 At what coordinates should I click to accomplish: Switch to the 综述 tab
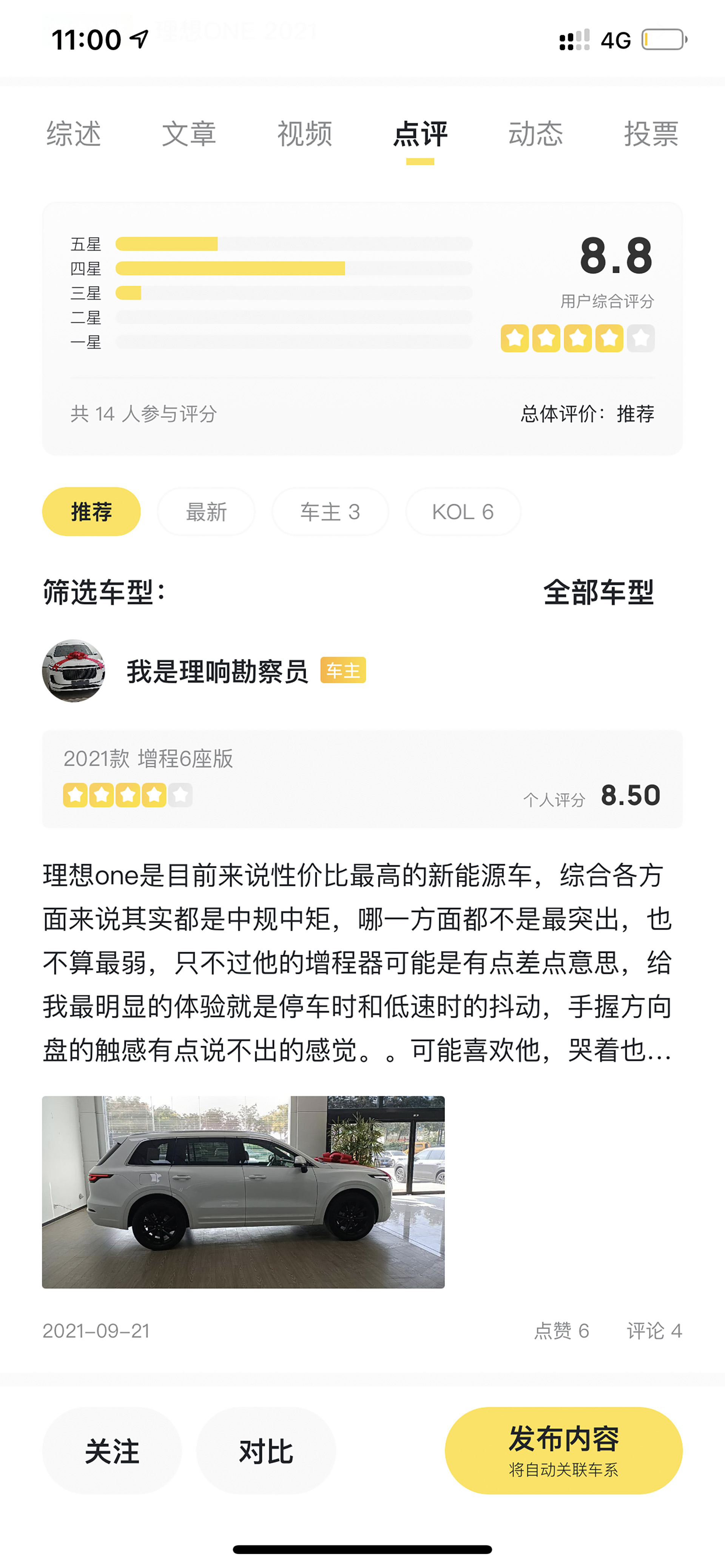click(x=74, y=133)
